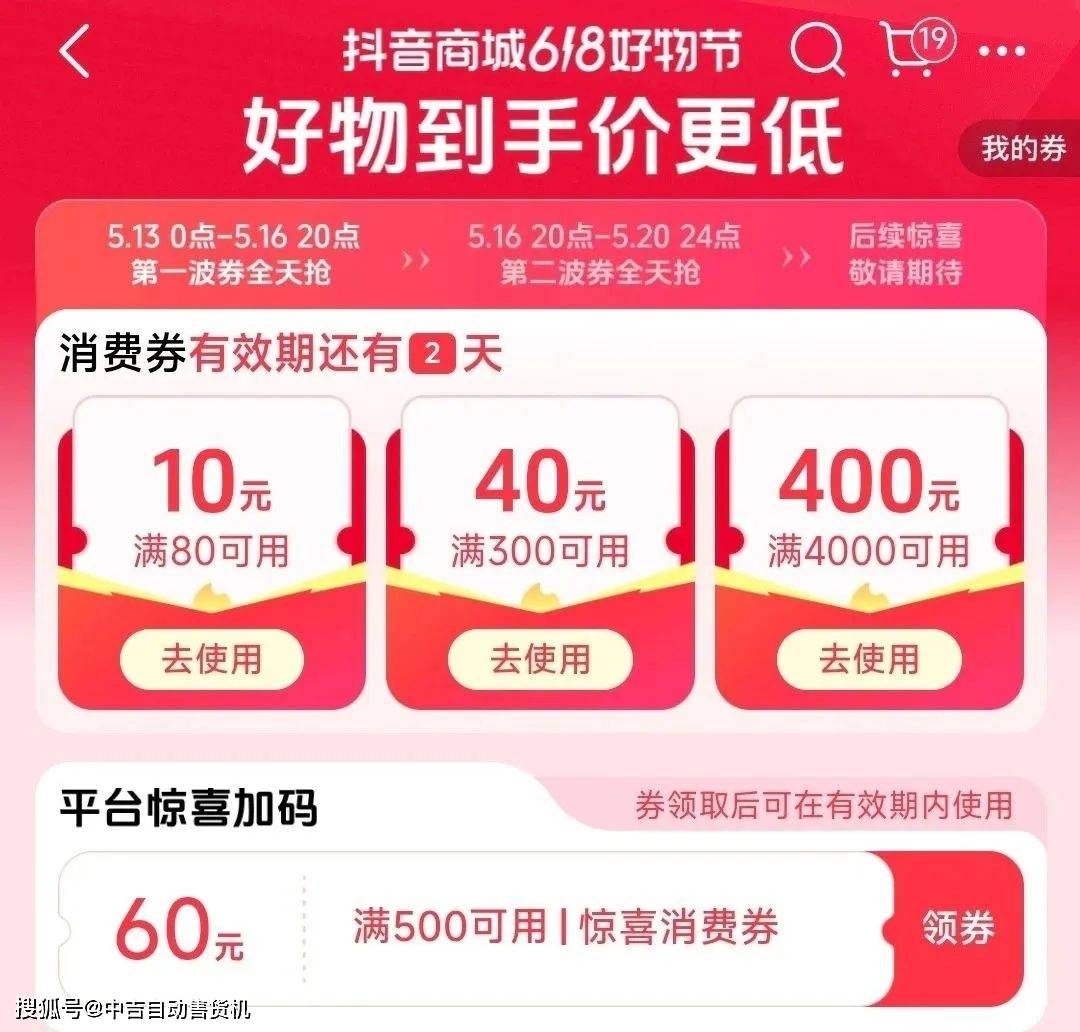Use the 400元 coupon via 去使用
The image size is (1080, 1032).
pos(869,660)
